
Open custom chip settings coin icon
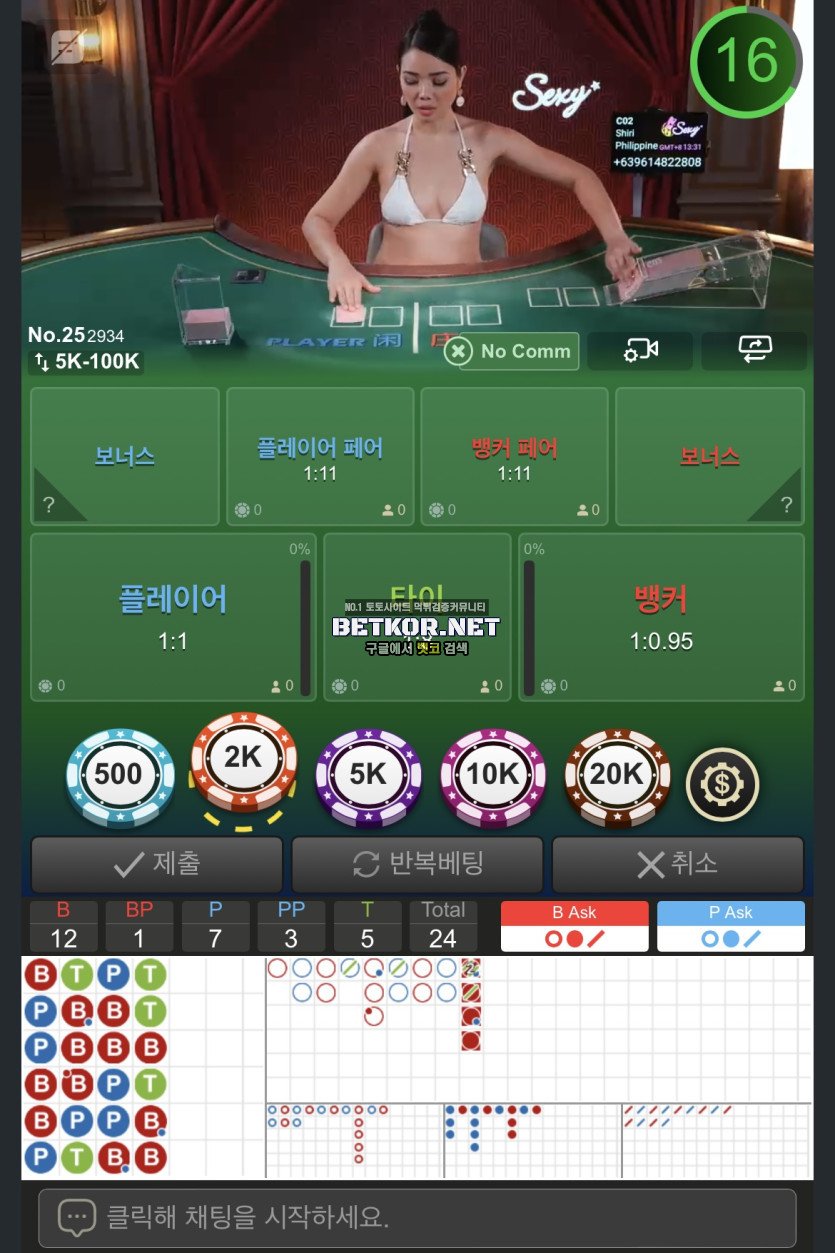722,785
